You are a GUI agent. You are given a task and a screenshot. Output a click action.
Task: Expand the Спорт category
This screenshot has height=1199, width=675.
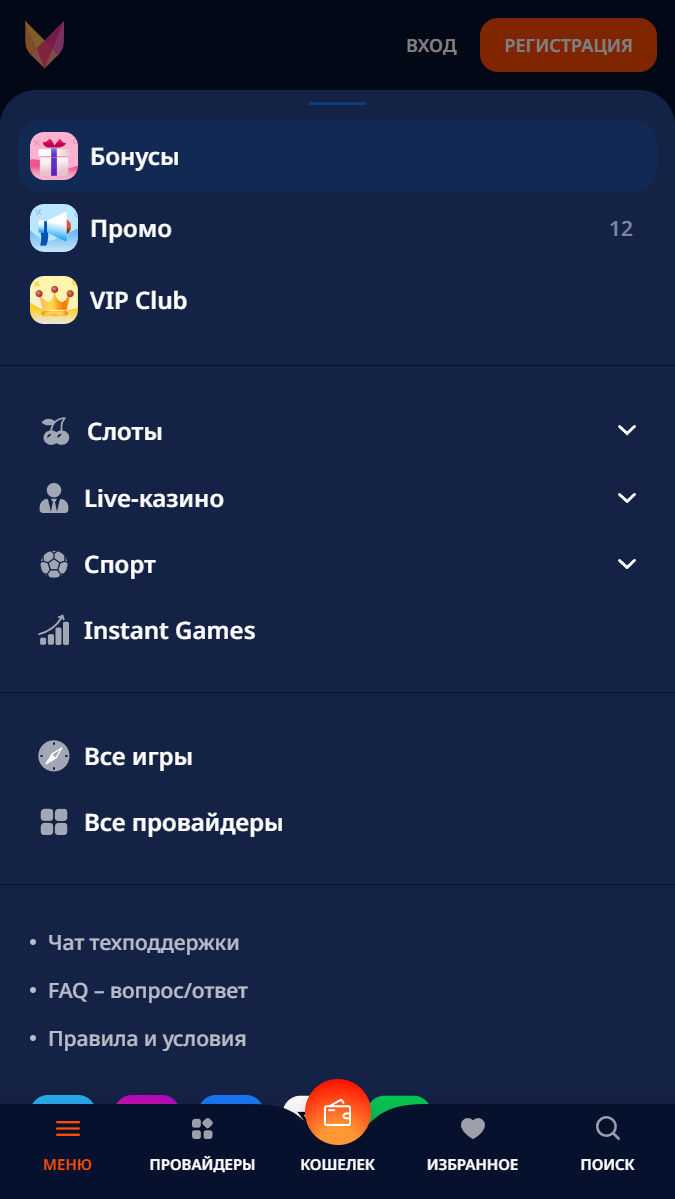pyautogui.click(x=627, y=564)
